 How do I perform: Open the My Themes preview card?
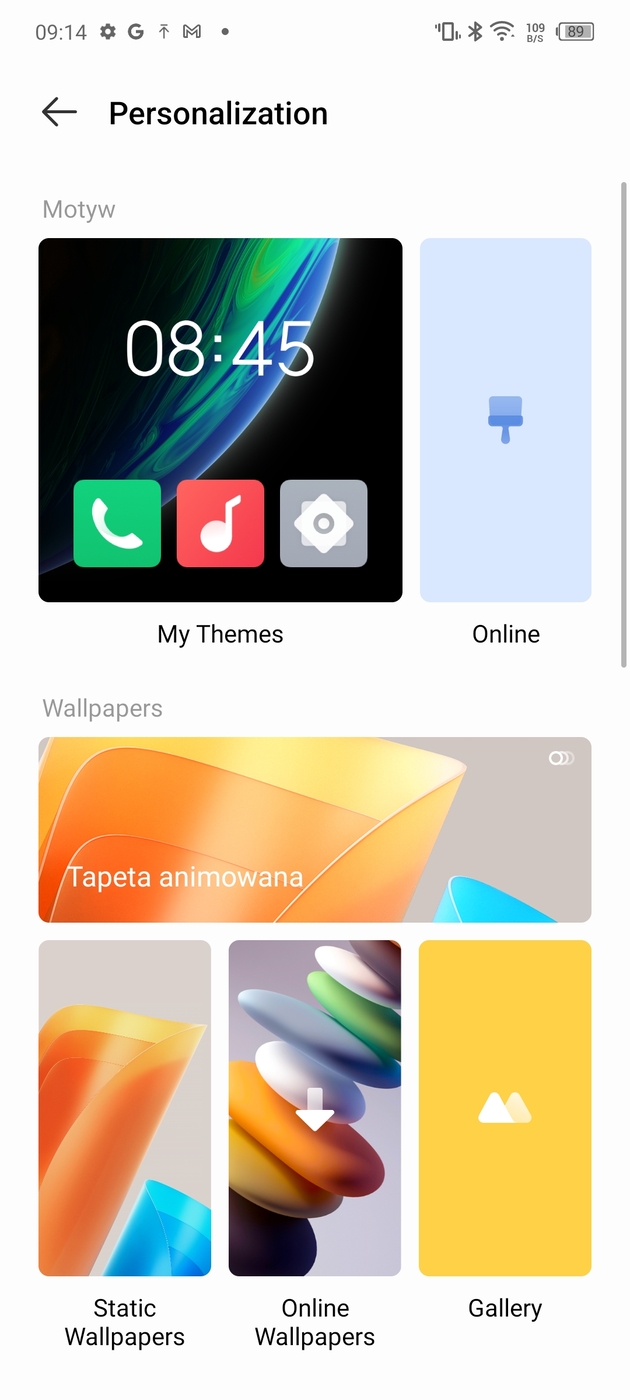pyautogui.click(x=220, y=420)
